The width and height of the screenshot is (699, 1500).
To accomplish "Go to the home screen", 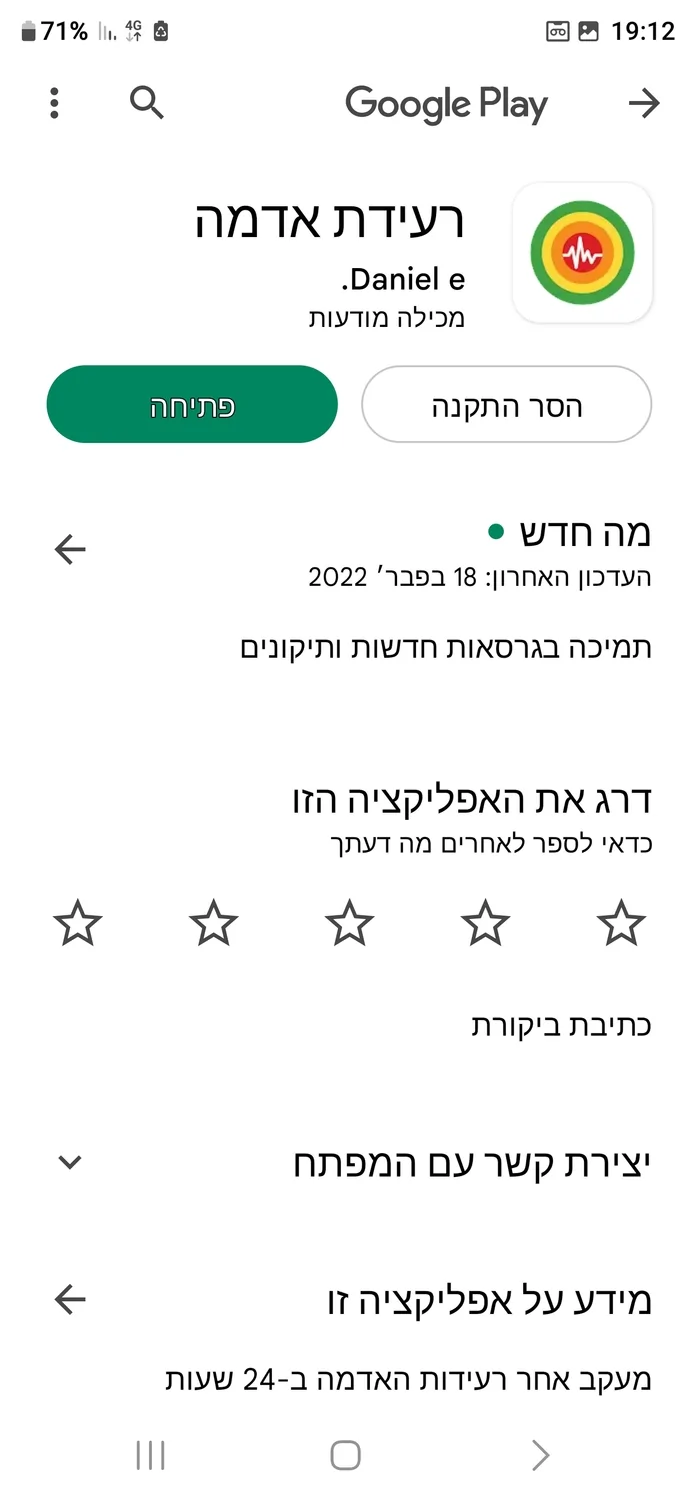I will (345, 1455).
